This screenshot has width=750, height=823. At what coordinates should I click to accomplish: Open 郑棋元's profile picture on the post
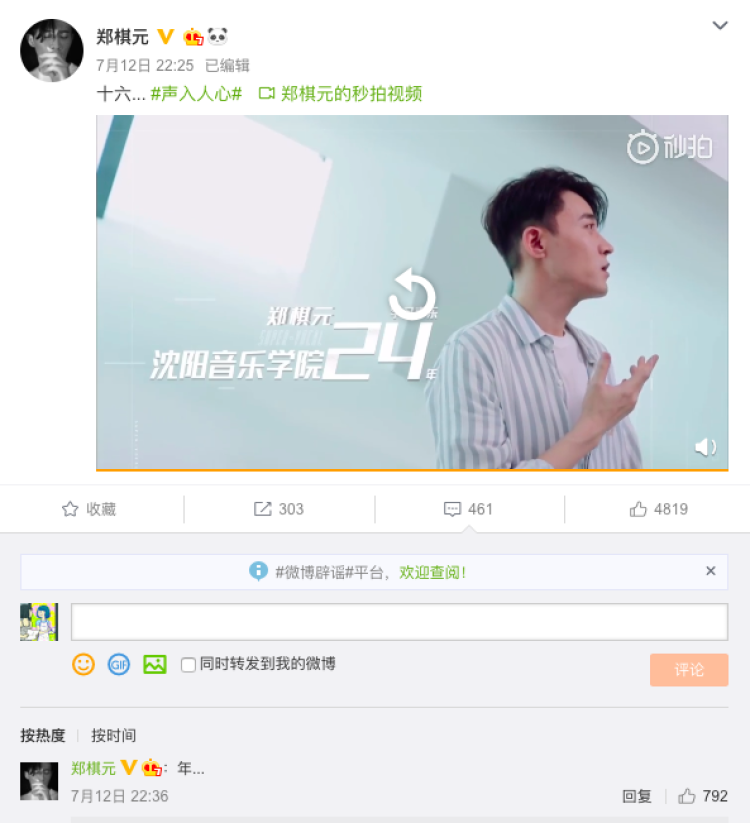(x=51, y=50)
